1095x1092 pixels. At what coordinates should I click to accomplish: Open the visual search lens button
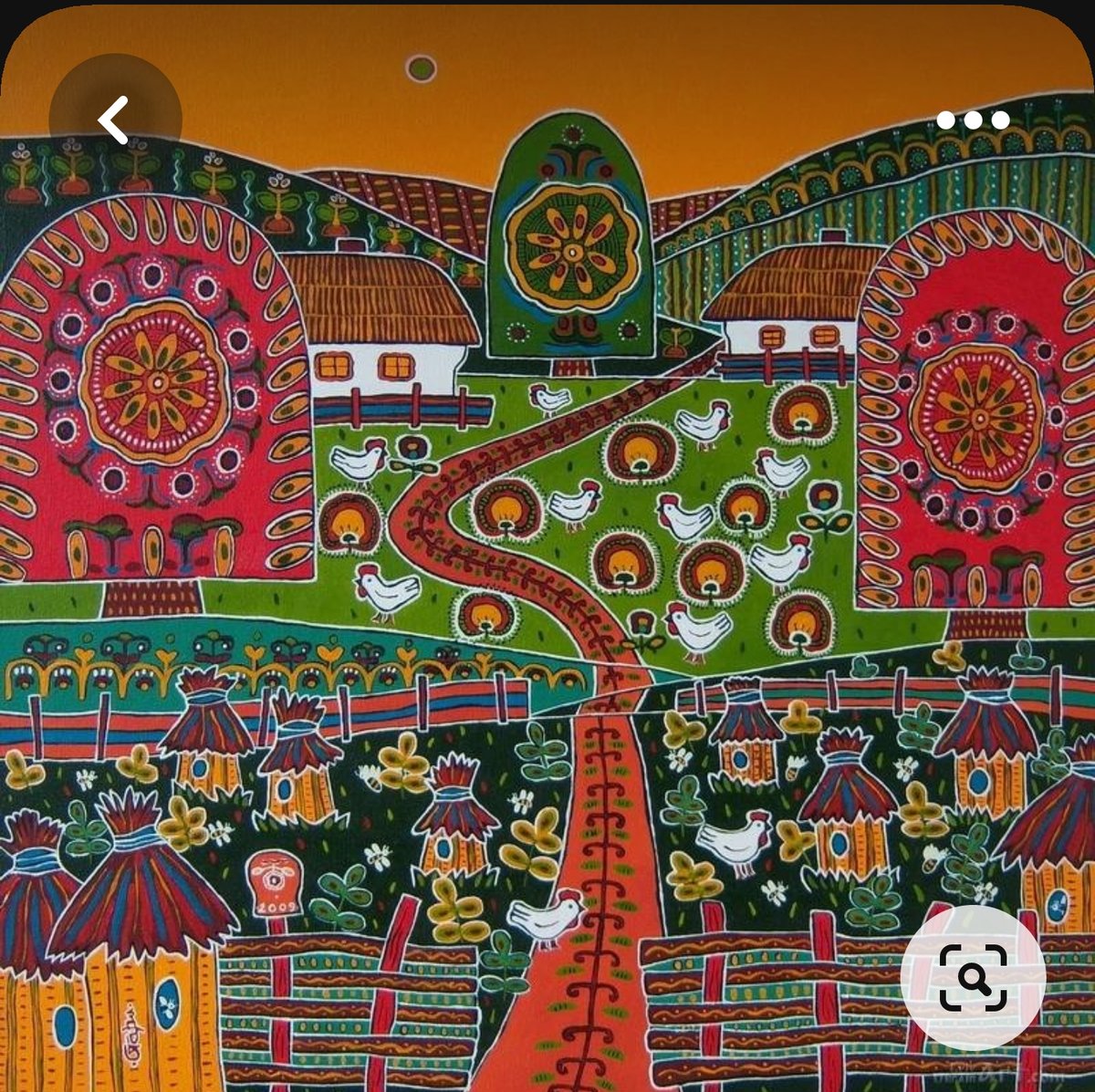(x=973, y=977)
